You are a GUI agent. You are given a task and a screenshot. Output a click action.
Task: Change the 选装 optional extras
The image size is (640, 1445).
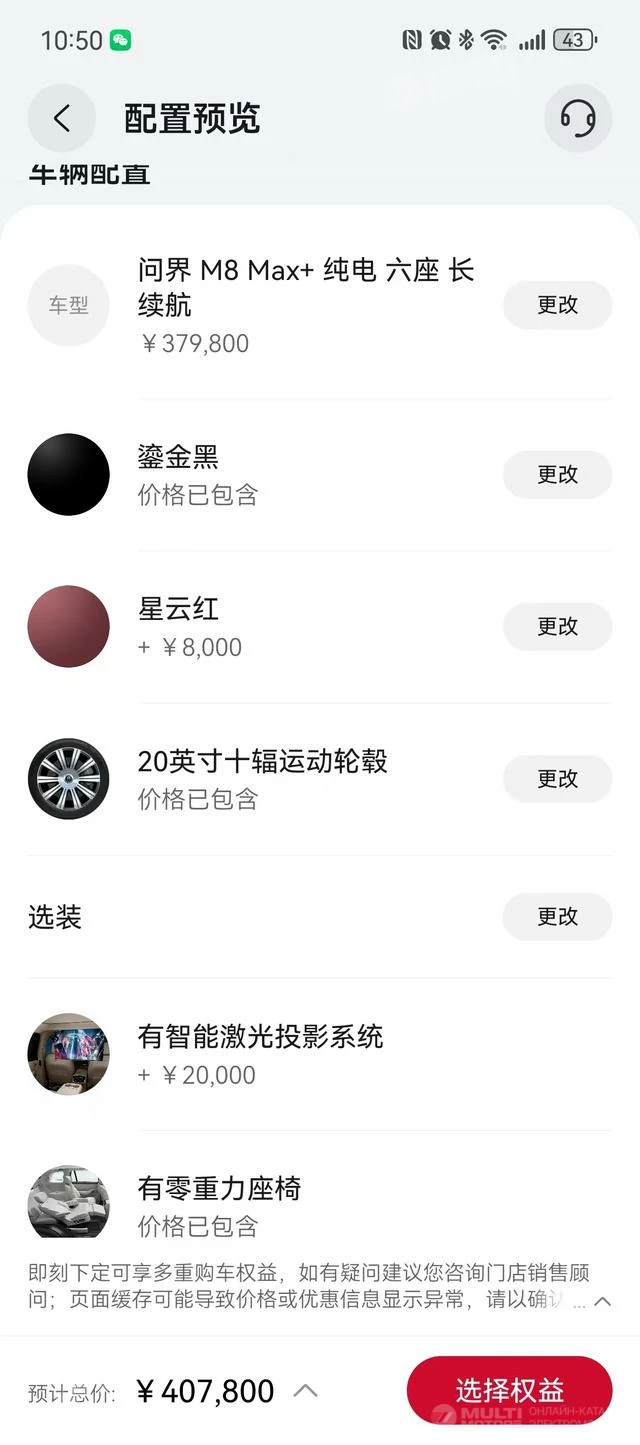tap(557, 917)
